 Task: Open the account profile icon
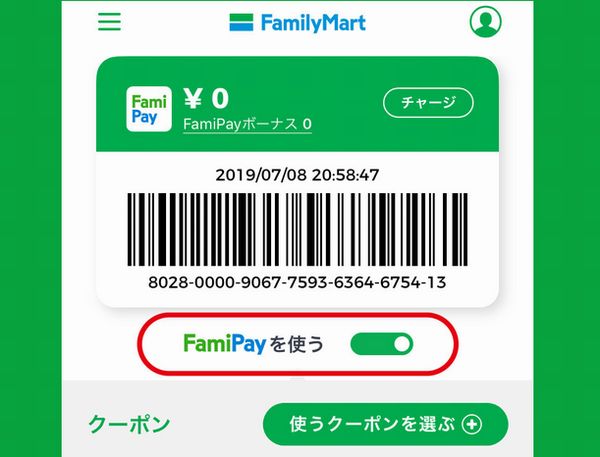tap(485, 21)
